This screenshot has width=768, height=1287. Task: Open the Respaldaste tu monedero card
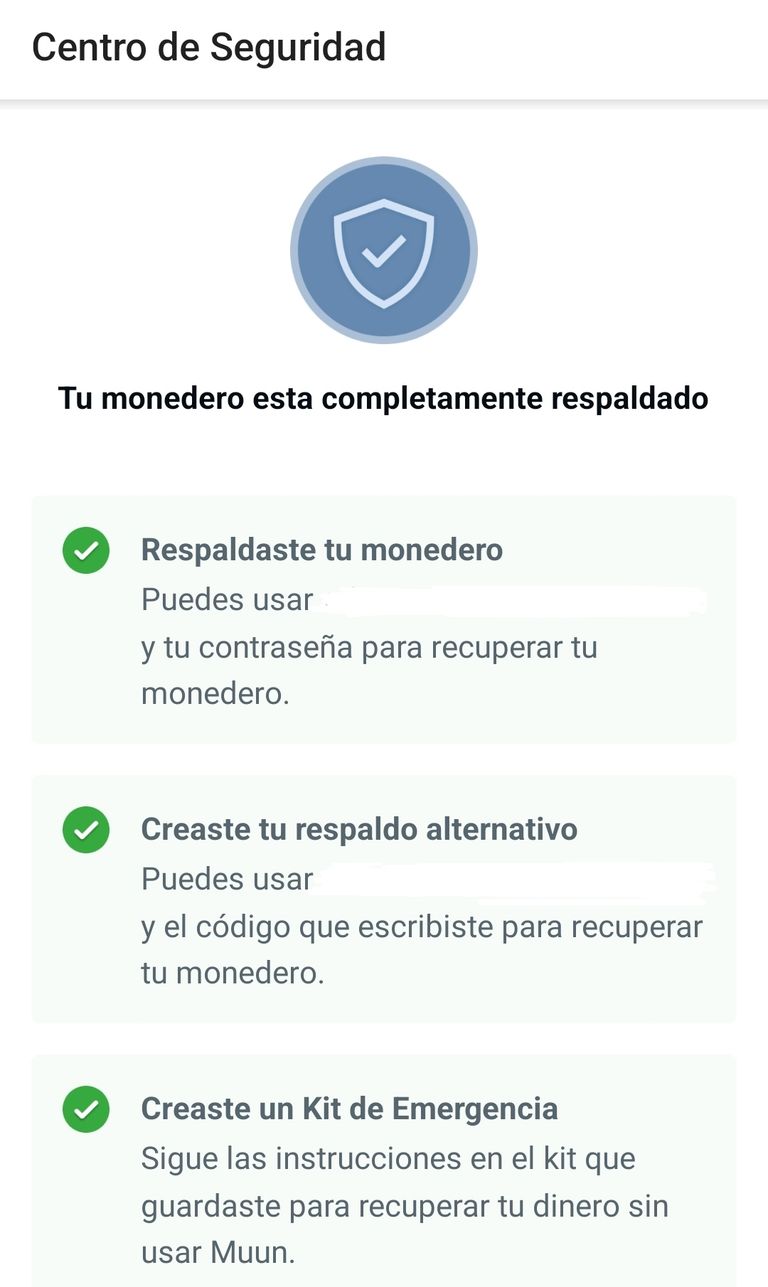click(x=384, y=620)
